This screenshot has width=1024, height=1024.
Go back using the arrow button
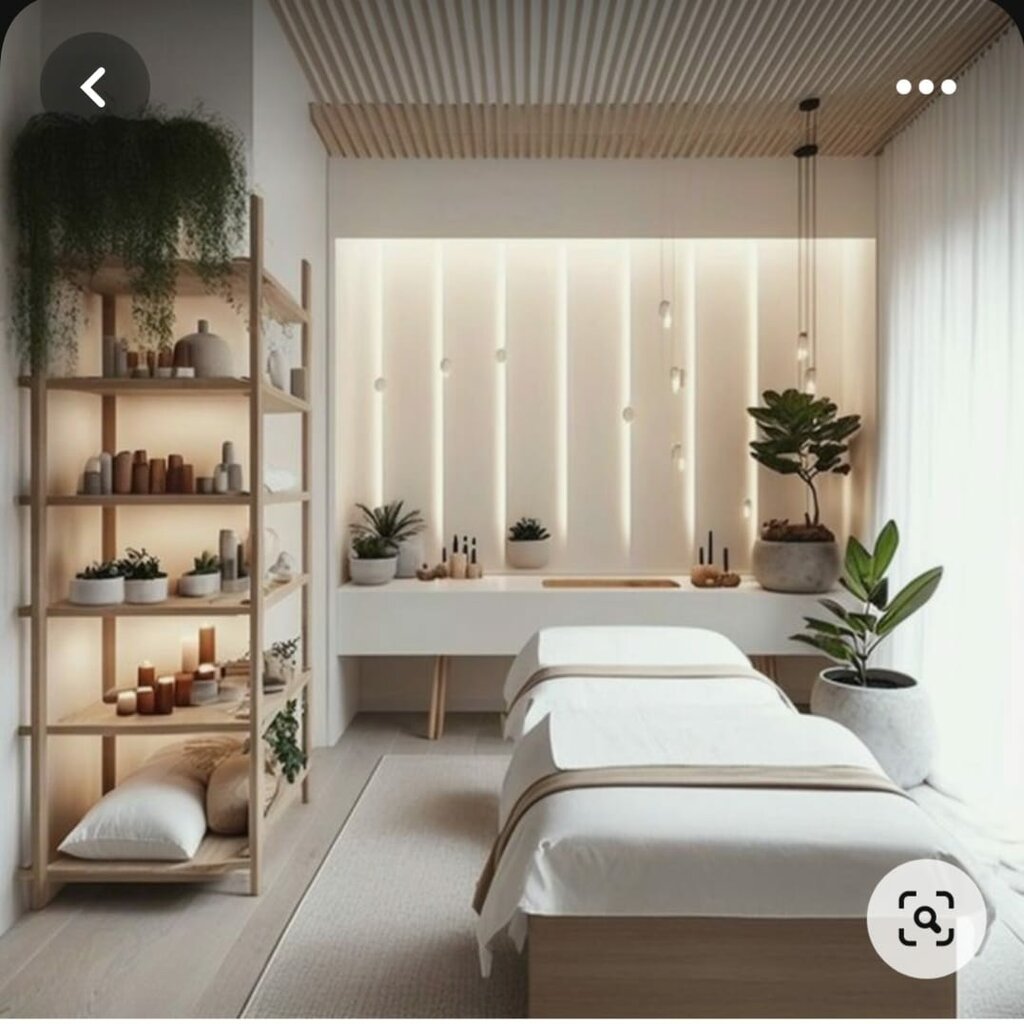pos(94,87)
